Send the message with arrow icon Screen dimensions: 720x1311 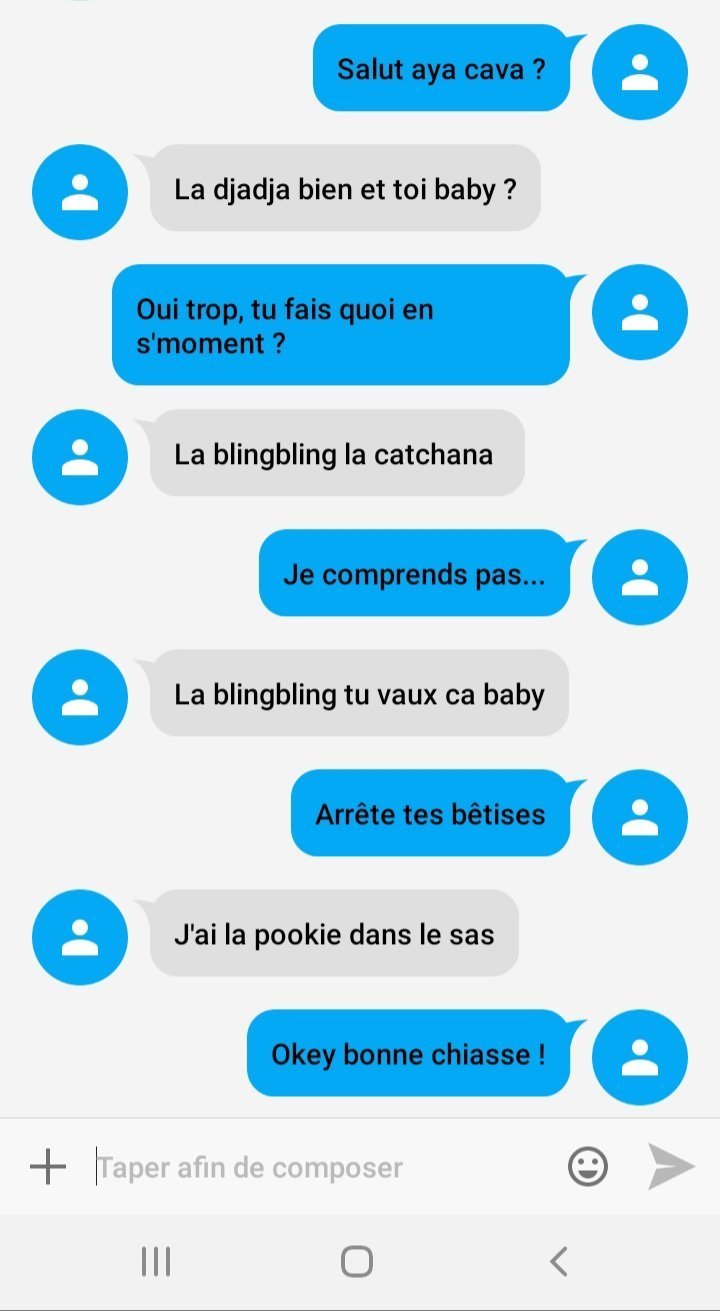pos(671,1166)
